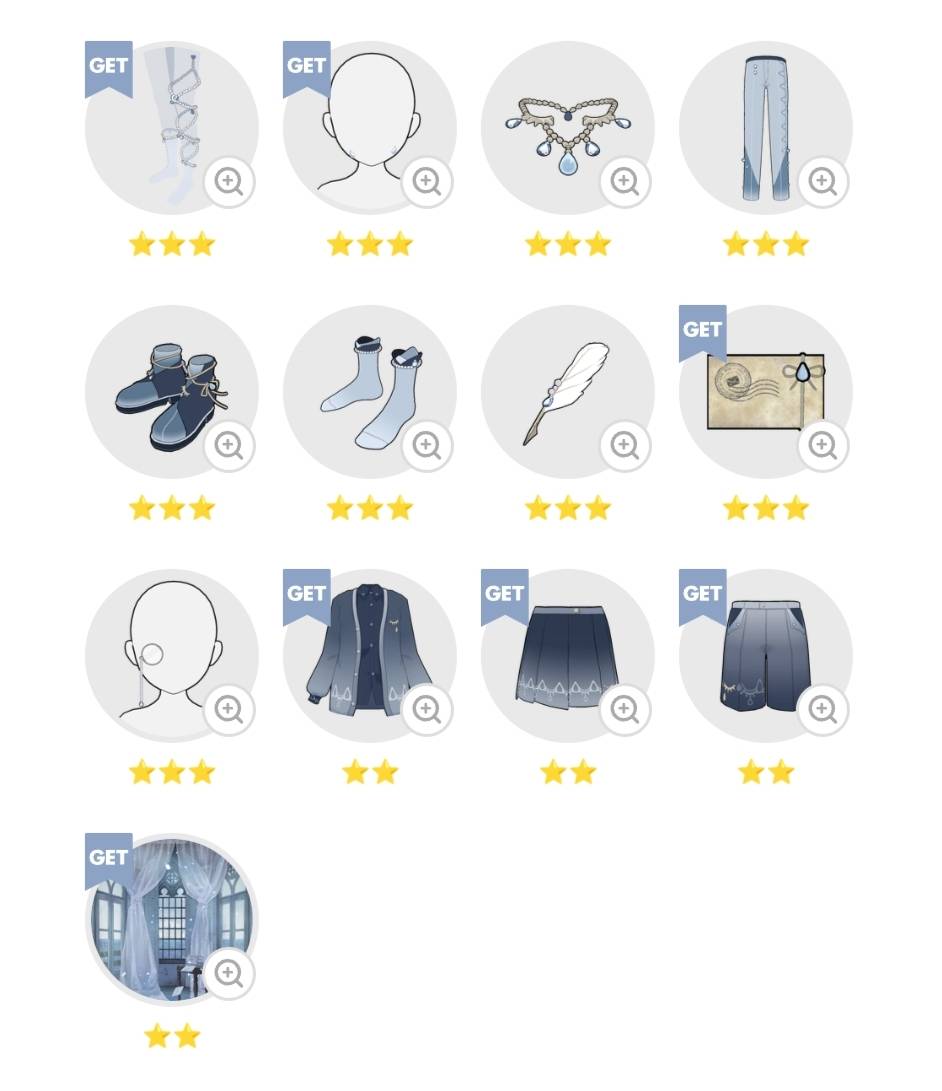Enlarge the curtained window room background
This screenshot has height=1091, width=942.
(229, 973)
